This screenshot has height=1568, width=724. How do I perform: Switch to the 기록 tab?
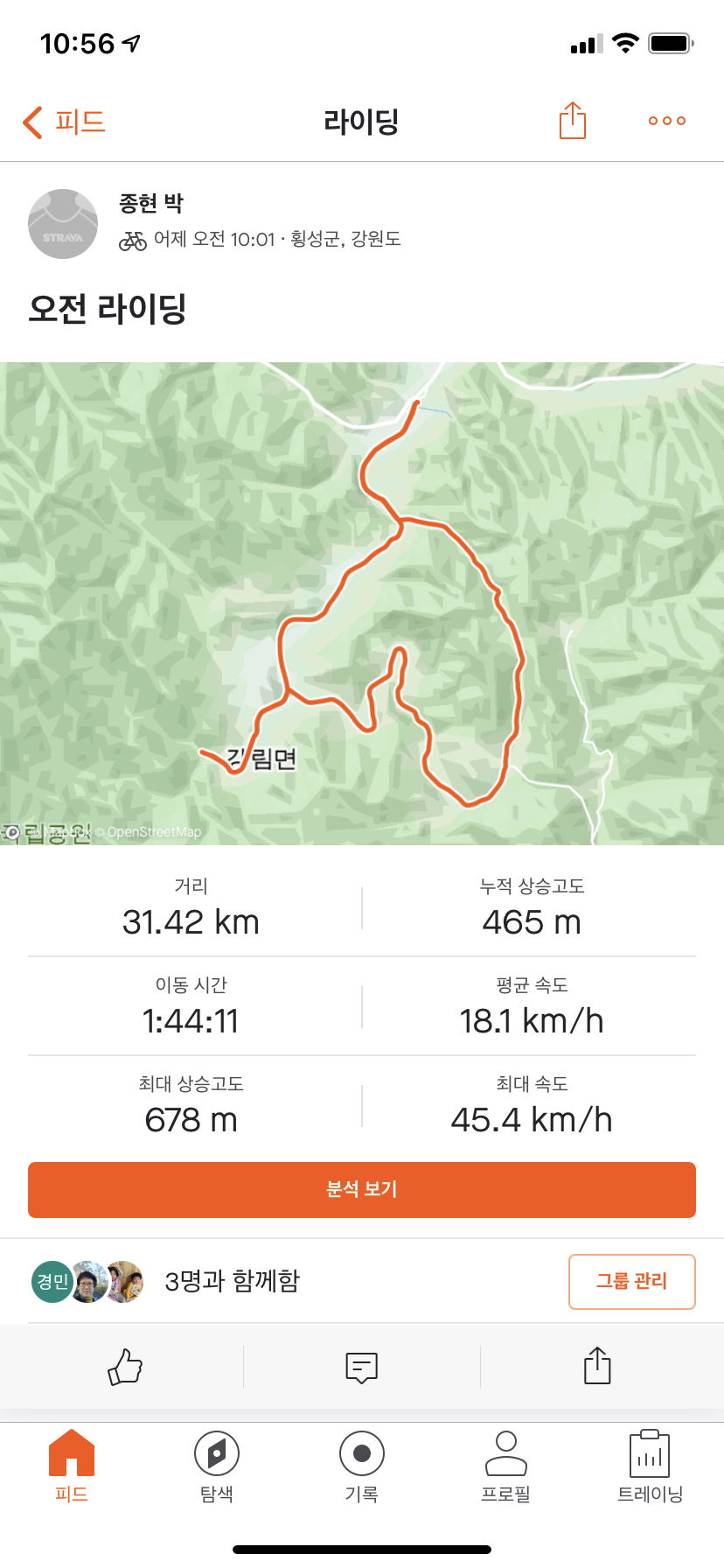coord(361,1466)
